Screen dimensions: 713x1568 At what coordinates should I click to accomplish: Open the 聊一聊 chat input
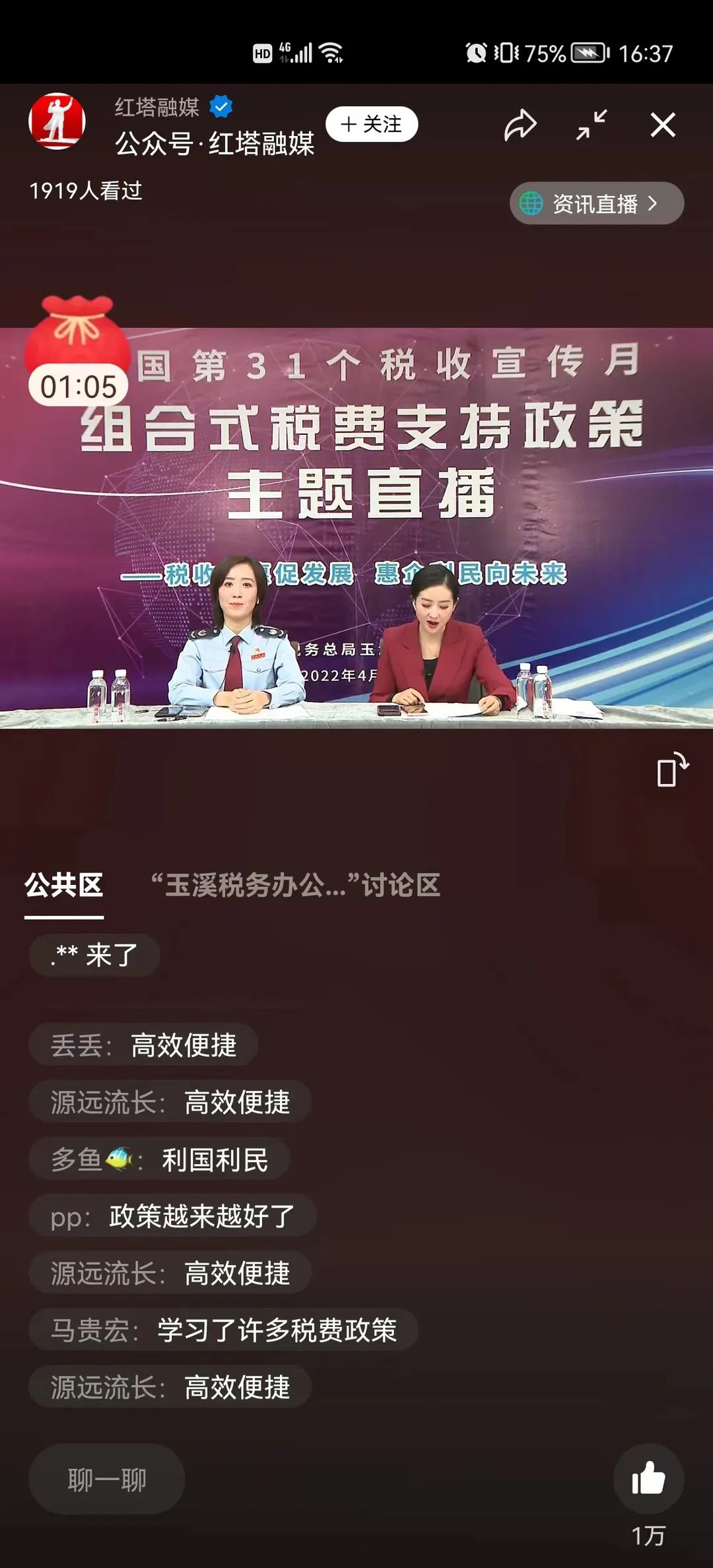click(x=107, y=1480)
